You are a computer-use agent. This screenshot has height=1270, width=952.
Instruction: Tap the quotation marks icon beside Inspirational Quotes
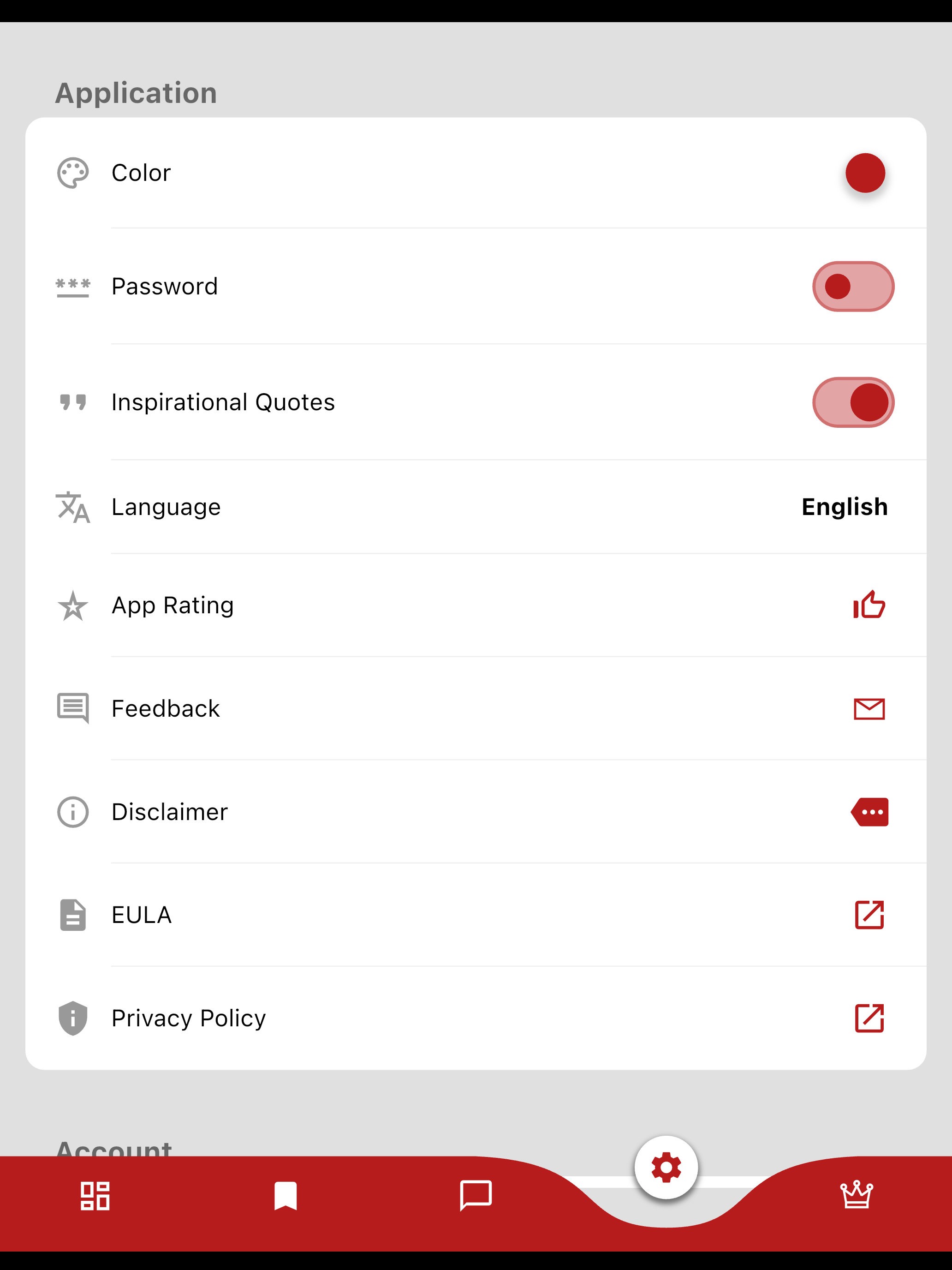(73, 402)
